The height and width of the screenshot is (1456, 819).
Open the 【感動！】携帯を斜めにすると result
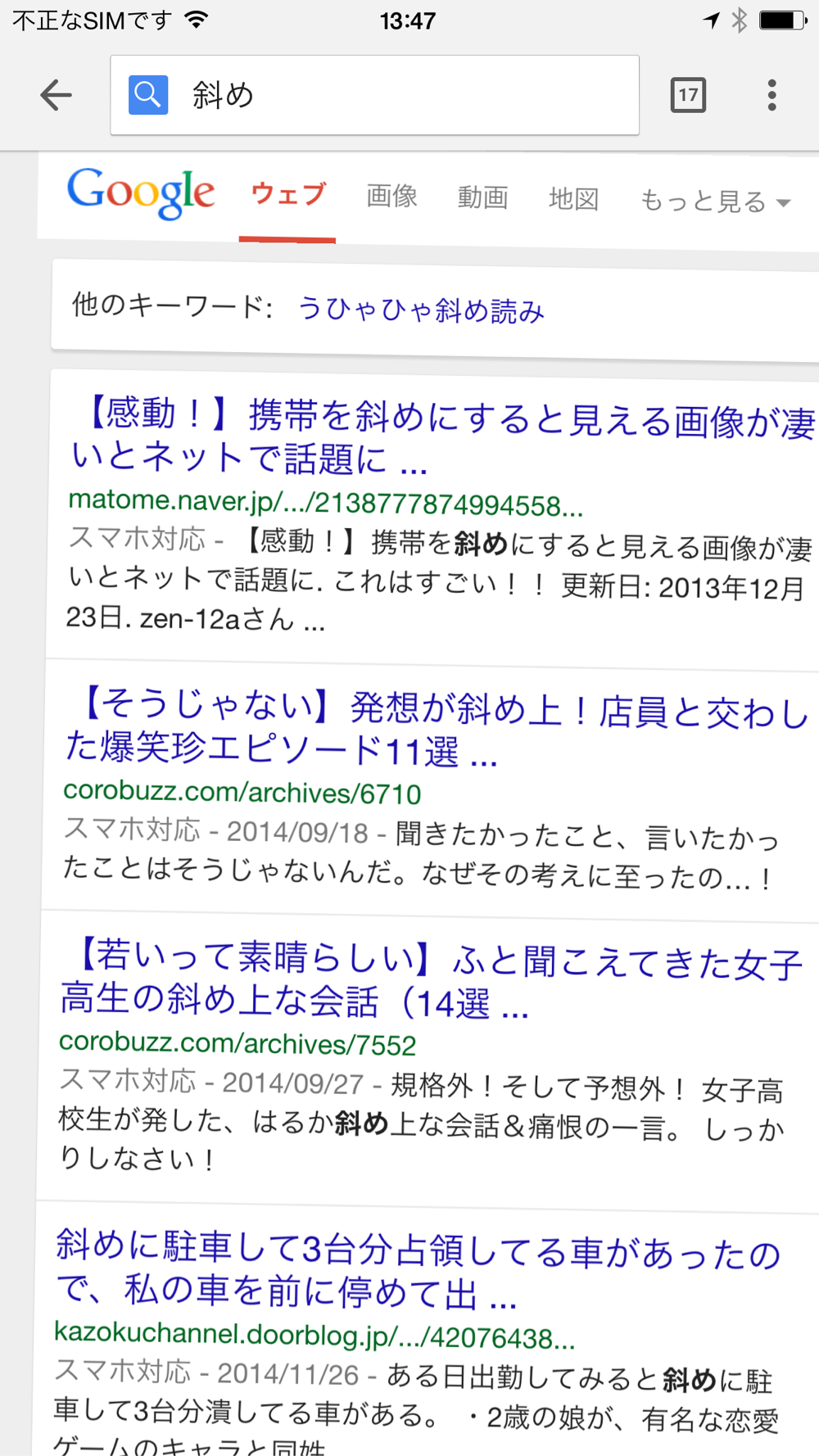coord(443,438)
